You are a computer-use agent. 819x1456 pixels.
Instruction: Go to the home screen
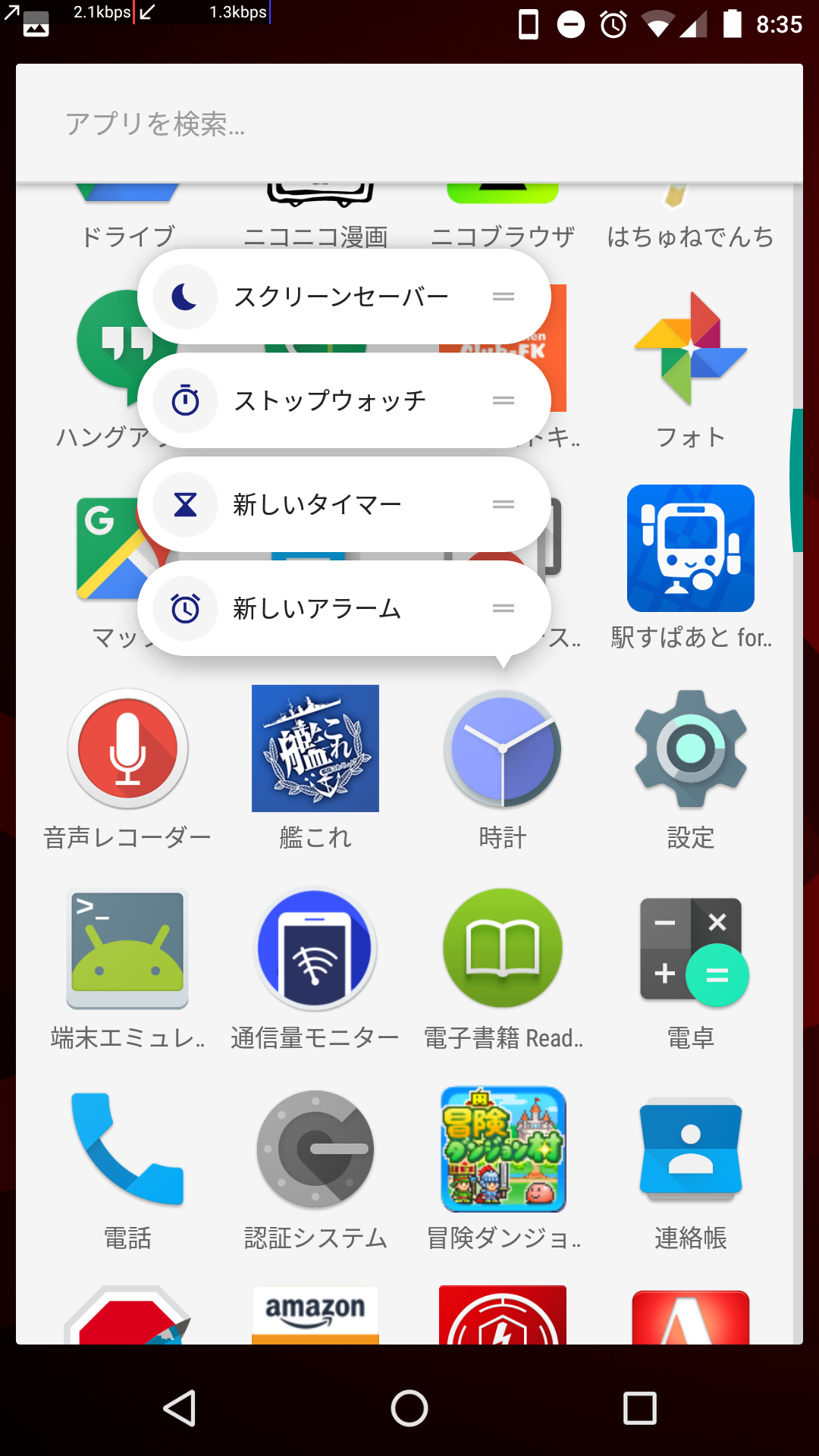[x=409, y=1409]
